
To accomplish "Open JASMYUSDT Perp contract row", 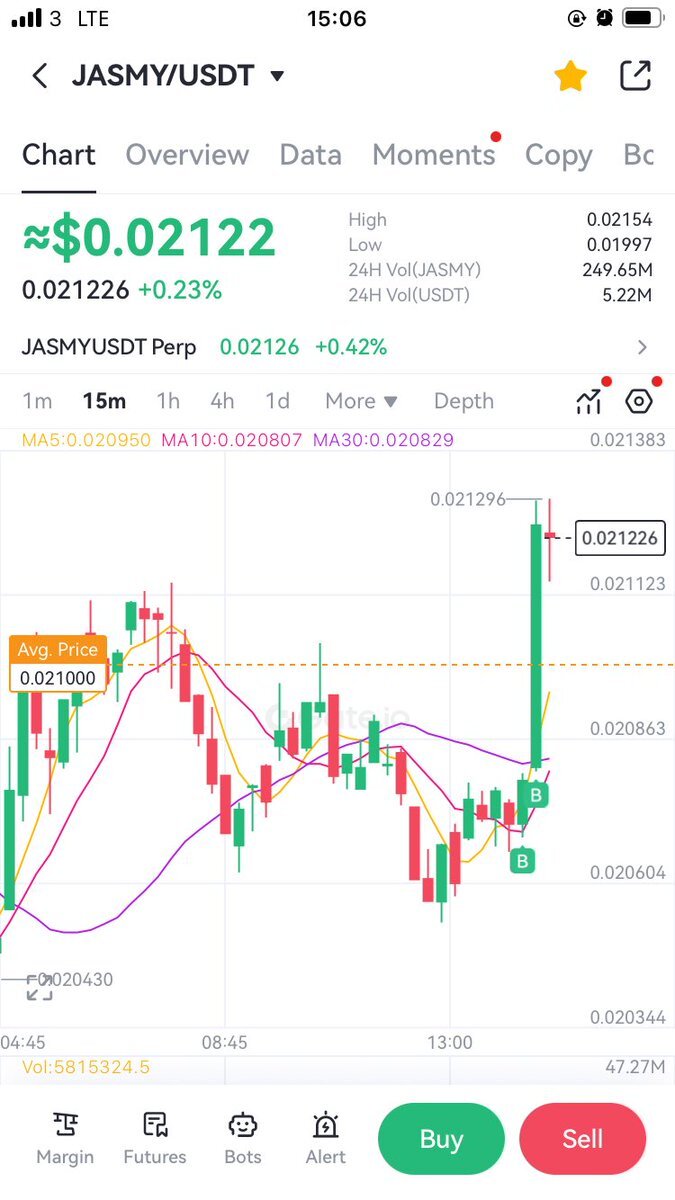I will pos(337,347).
